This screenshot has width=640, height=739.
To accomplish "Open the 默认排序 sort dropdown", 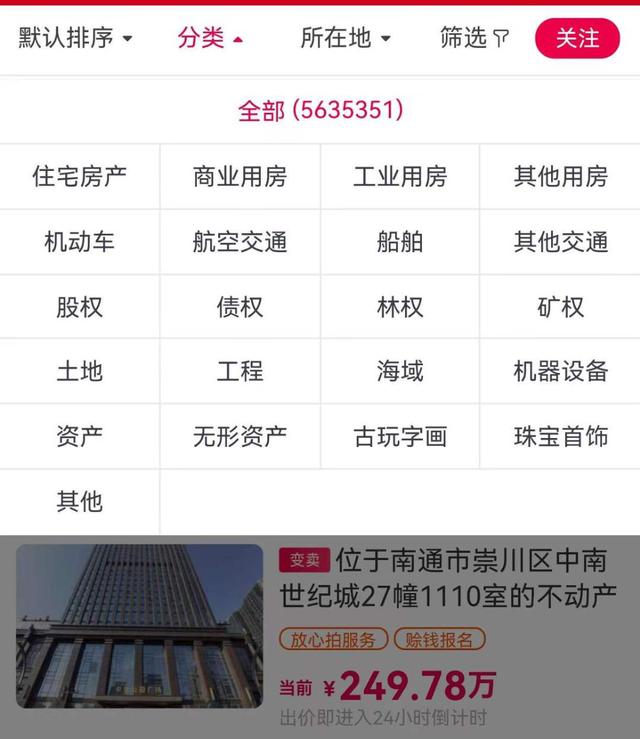I will coord(75,39).
